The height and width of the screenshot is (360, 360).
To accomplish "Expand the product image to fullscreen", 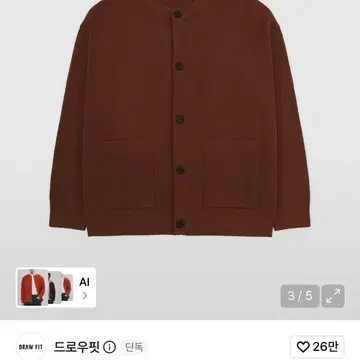I will tap(333, 296).
